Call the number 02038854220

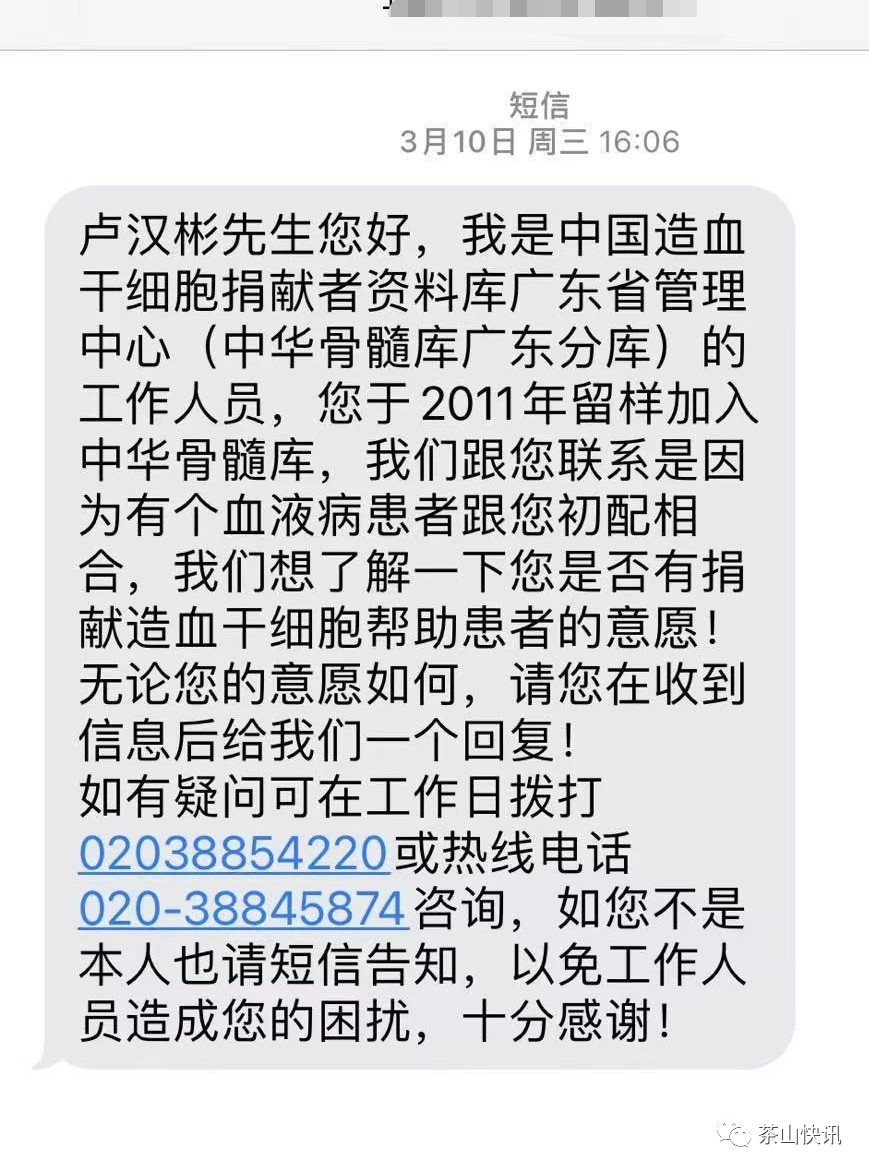233,855
